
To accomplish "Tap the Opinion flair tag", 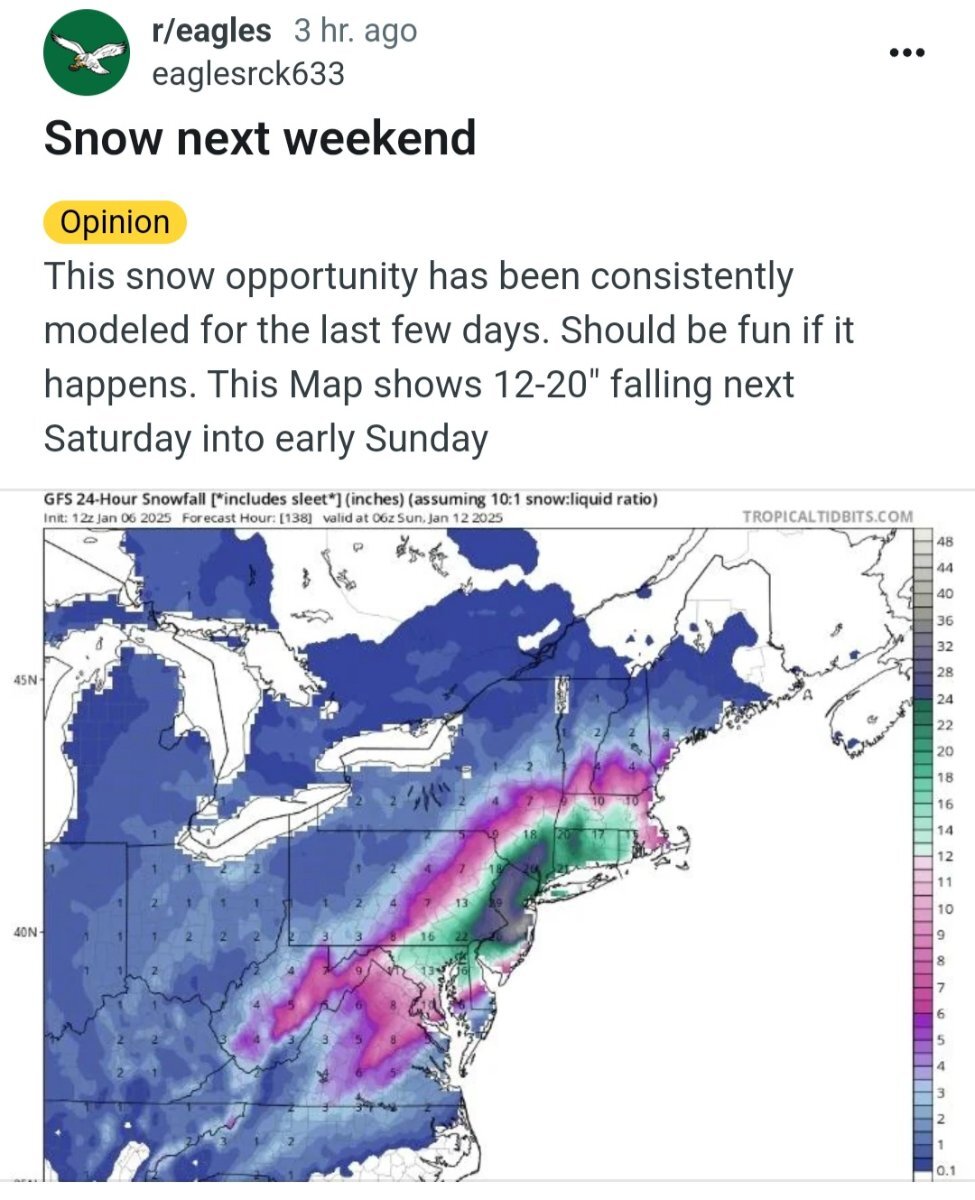I will (115, 222).
